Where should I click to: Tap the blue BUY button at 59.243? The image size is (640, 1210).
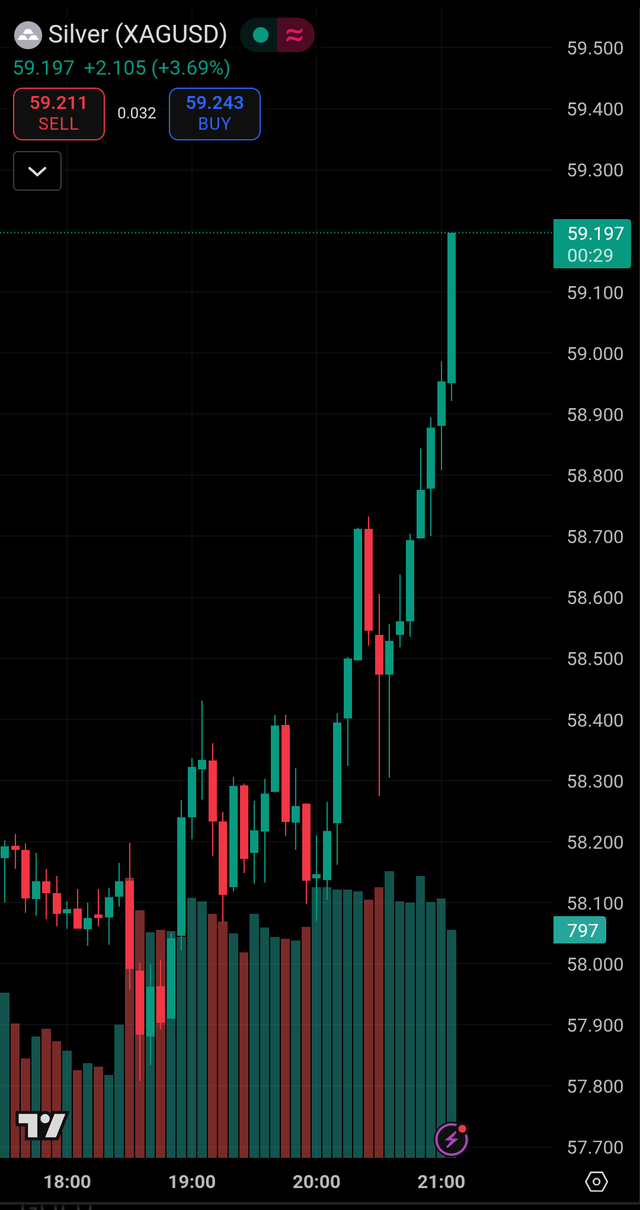(x=214, y=113)
